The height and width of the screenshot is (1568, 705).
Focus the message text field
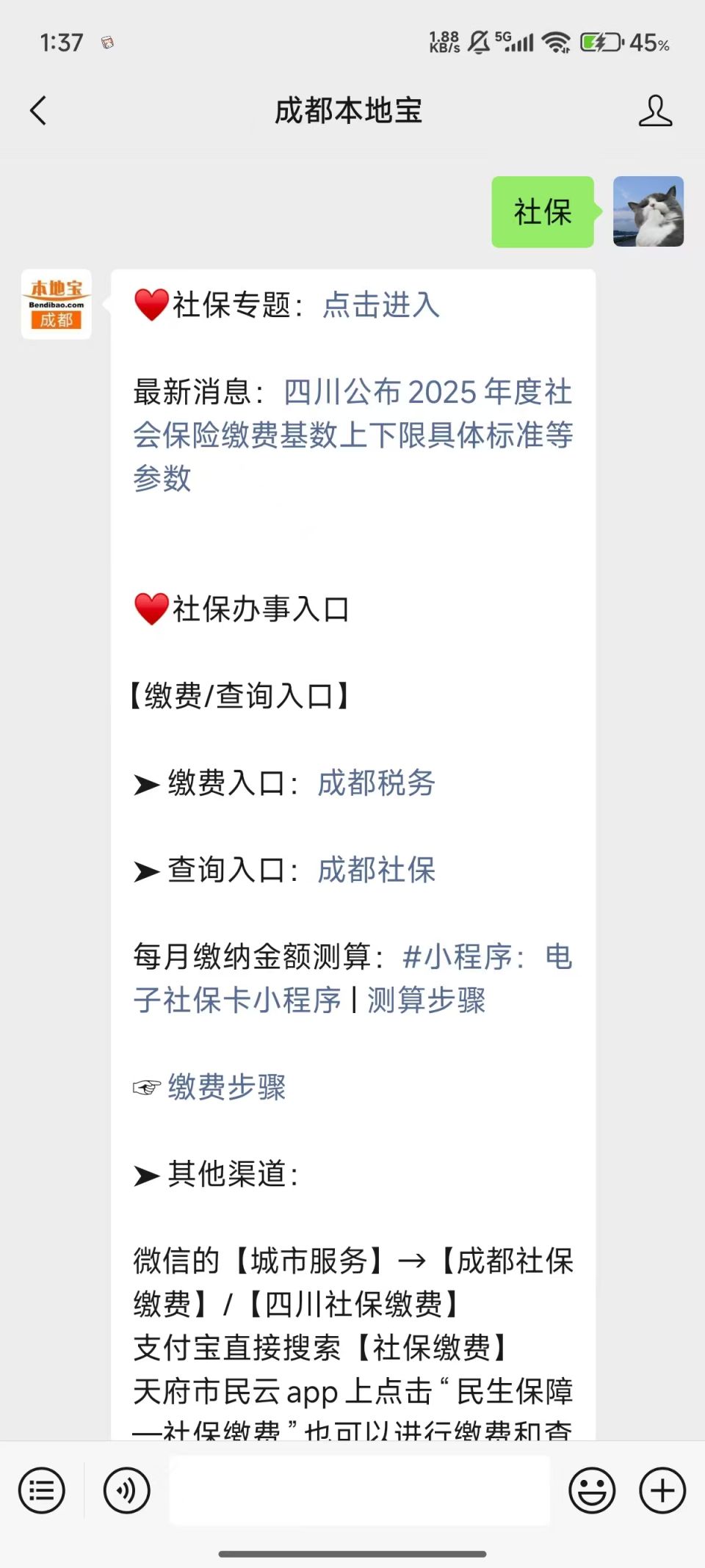click(359, 1490)
